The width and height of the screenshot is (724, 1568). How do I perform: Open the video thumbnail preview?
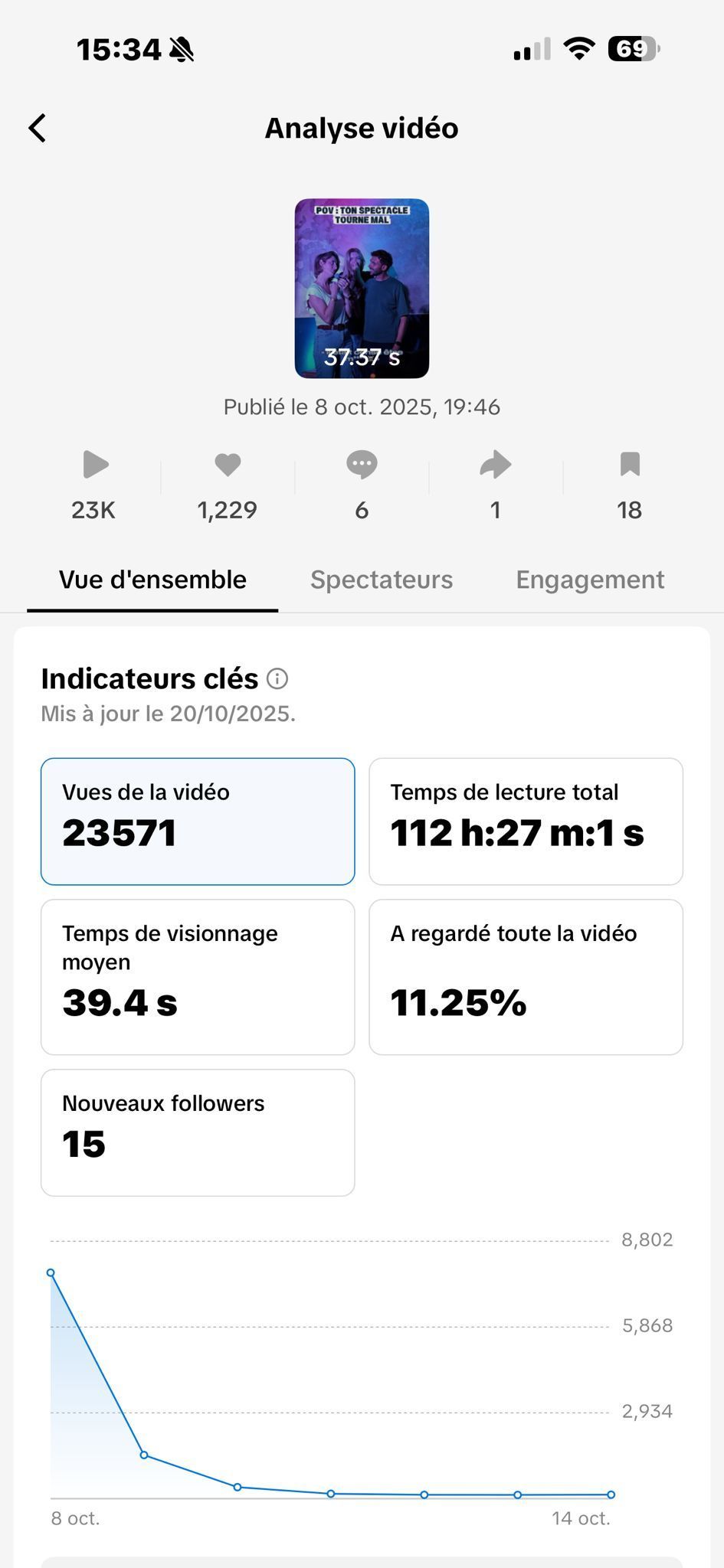coord(362,289)
